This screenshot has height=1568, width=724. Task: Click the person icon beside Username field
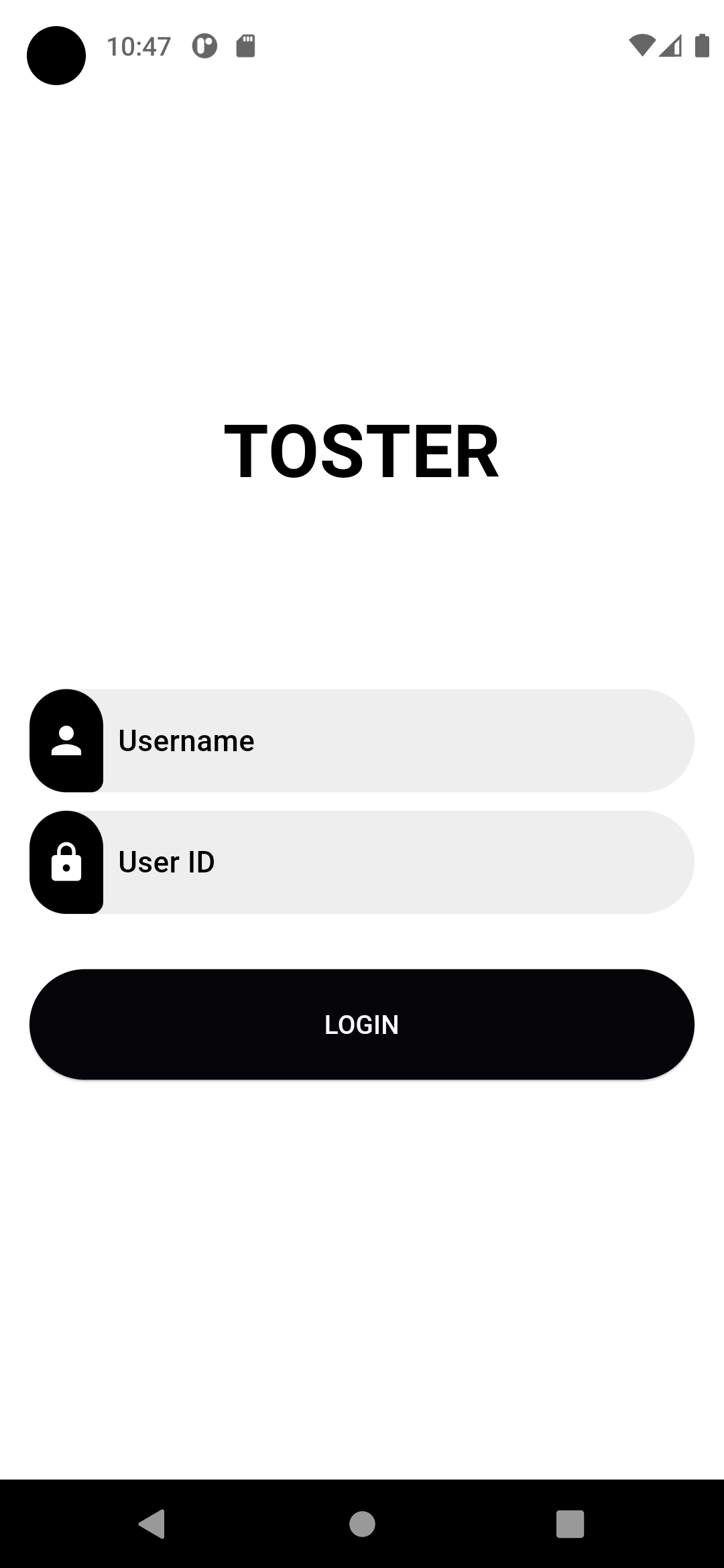(x=66, y=740)
